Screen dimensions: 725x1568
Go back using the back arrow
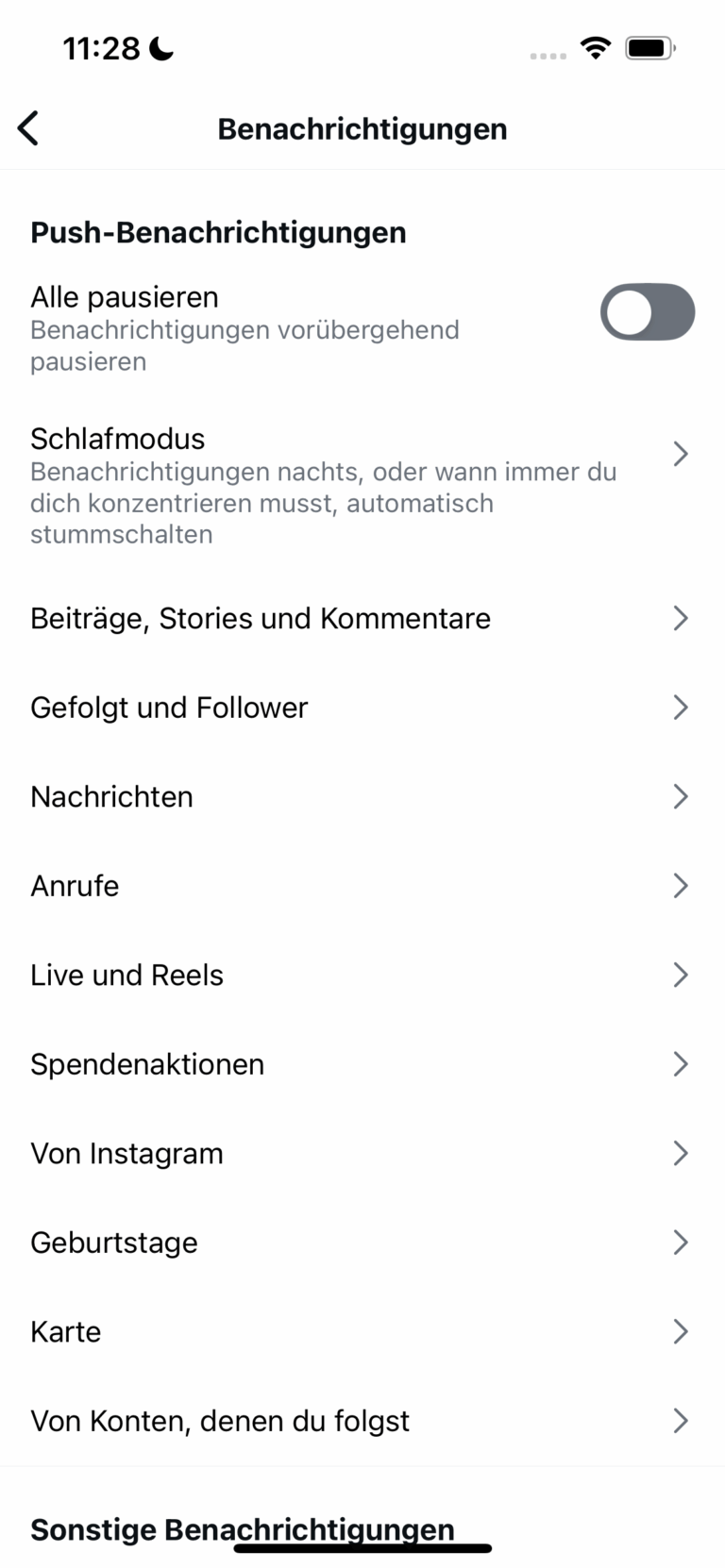pyautogui.click(x=27, y=127)
